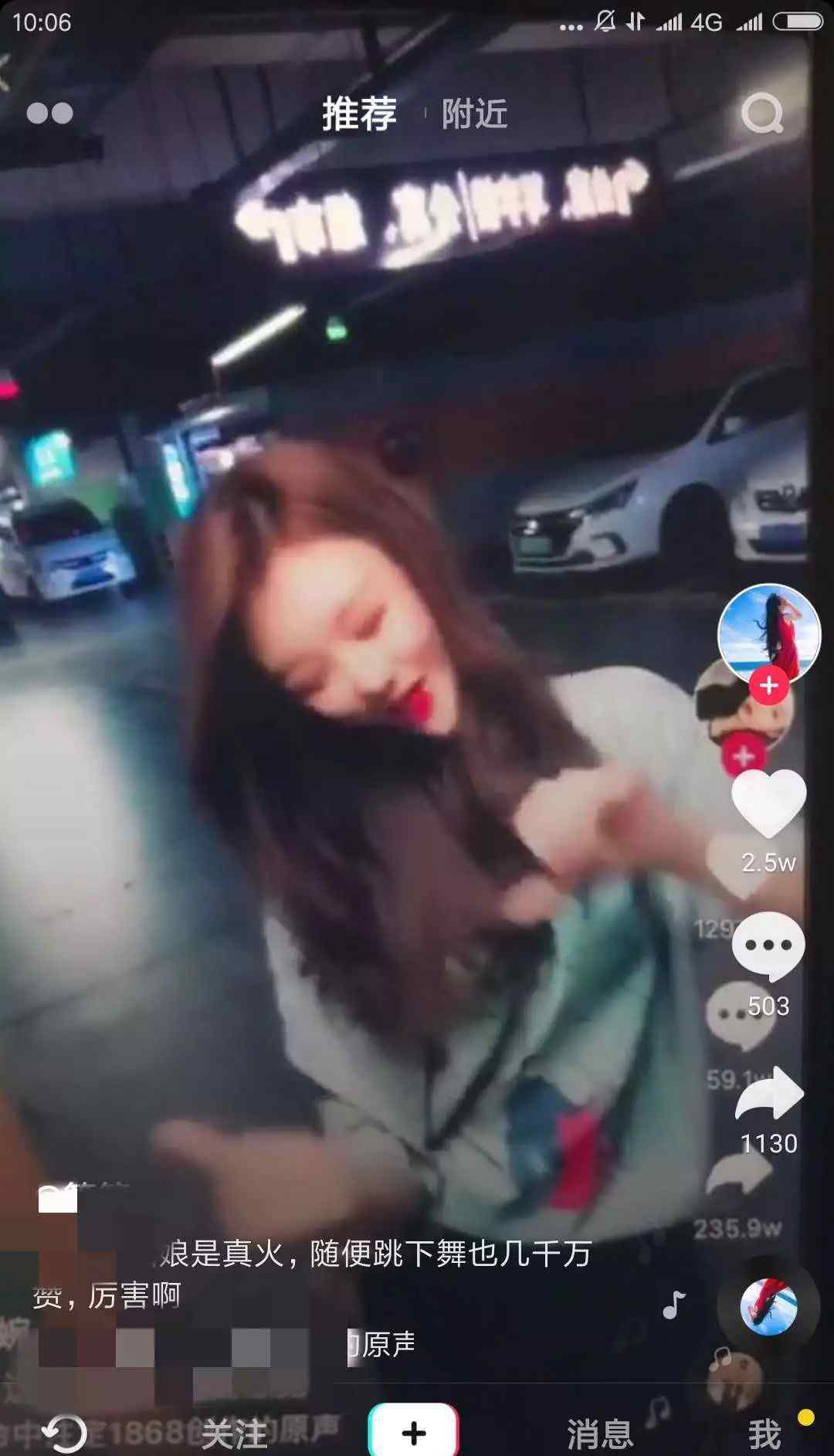Share the video with 1130 shares
The image size is (834, 1456).
point(769,1093)
